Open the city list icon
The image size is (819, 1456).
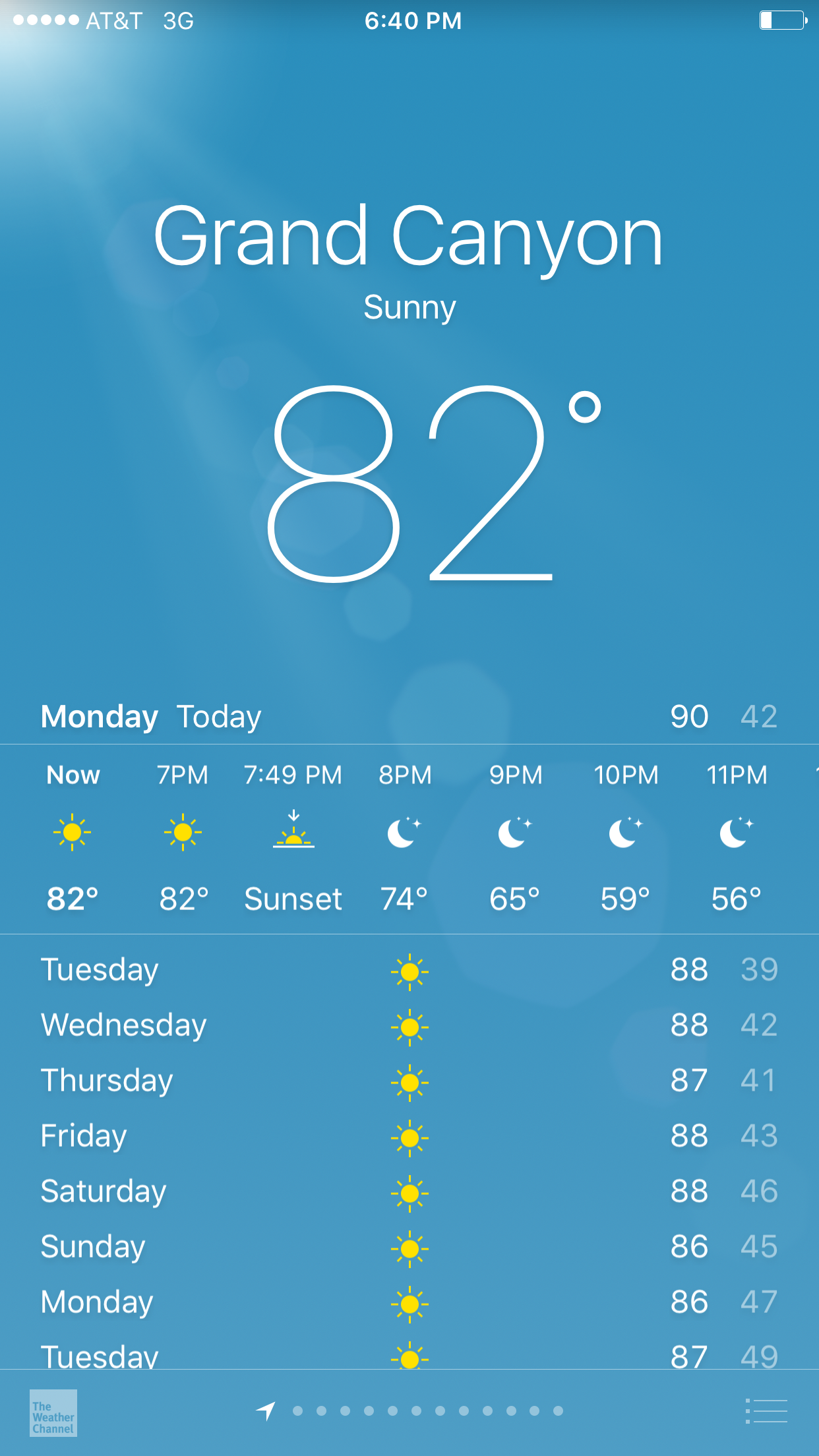(766, 1411)
